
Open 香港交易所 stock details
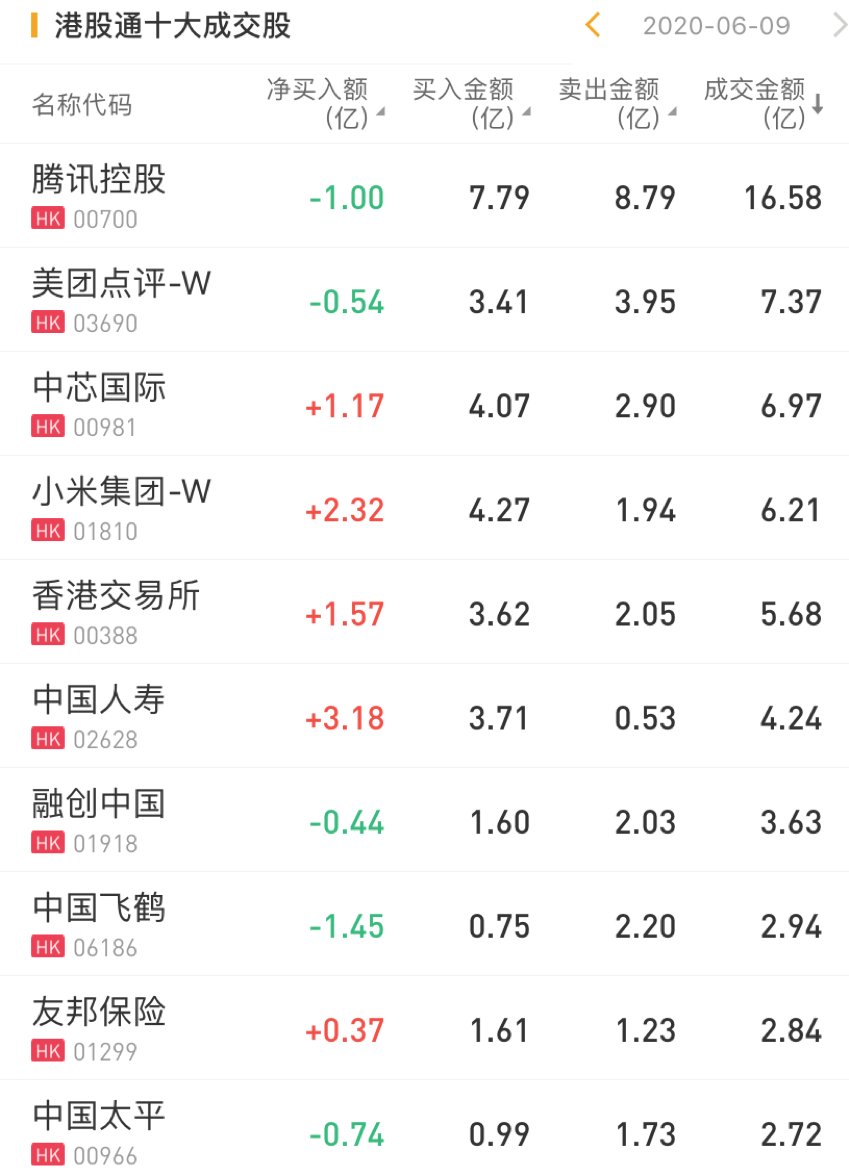tap(116, 611)
